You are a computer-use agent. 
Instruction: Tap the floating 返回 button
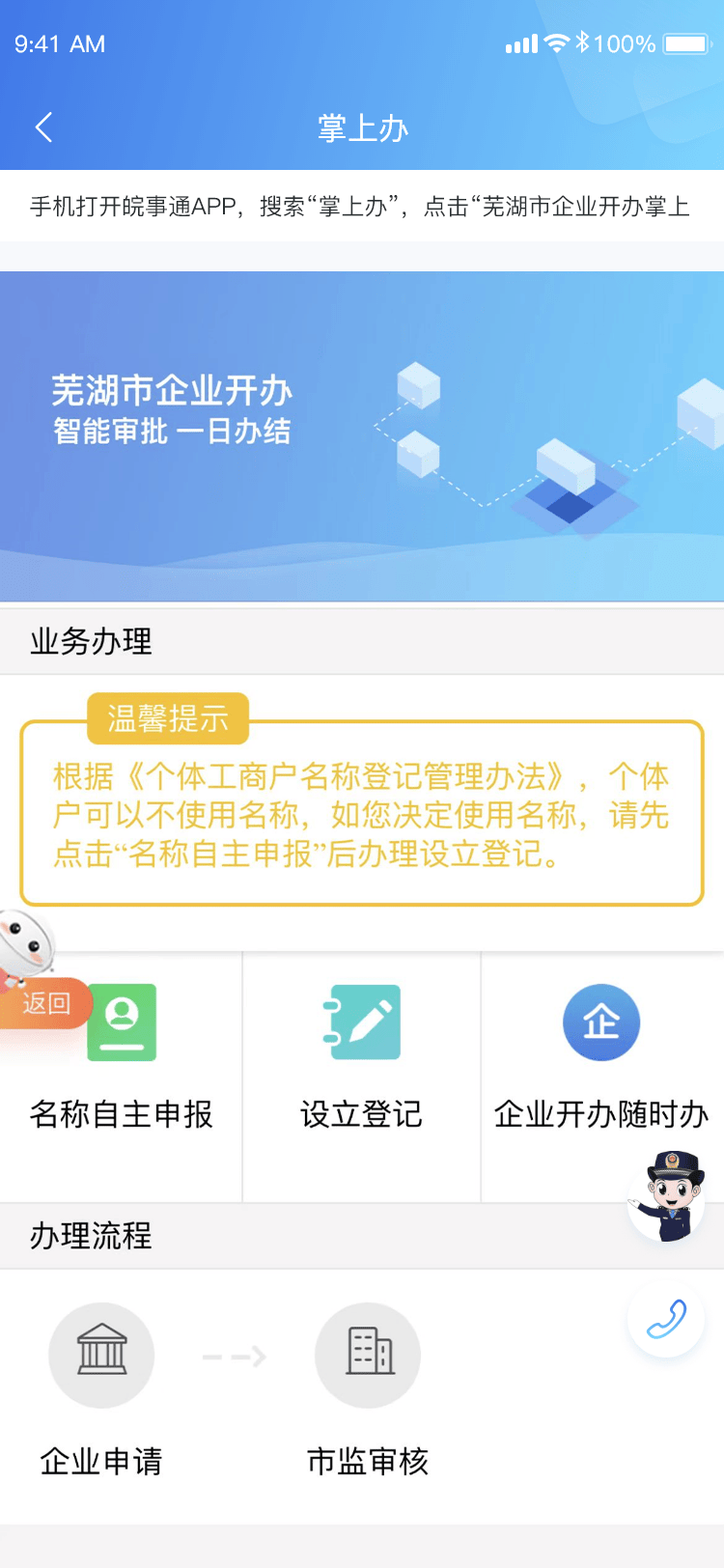[x=44, y=1003]
